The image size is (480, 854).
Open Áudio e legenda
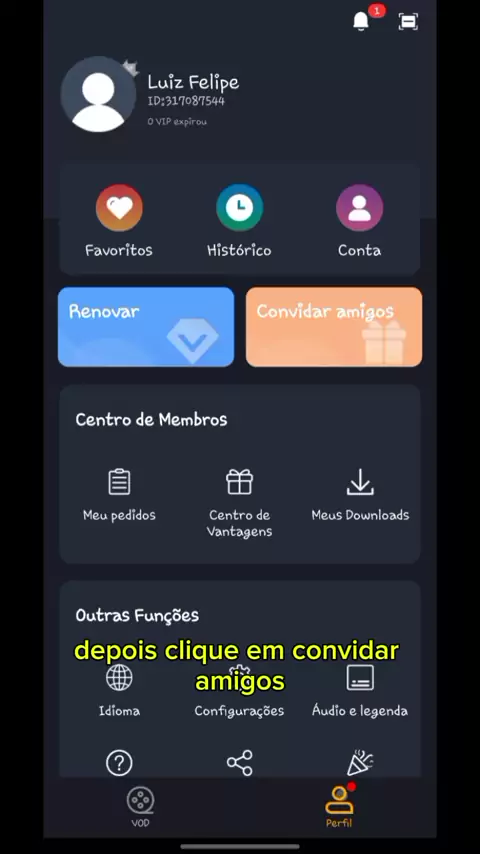pos(360,691)
